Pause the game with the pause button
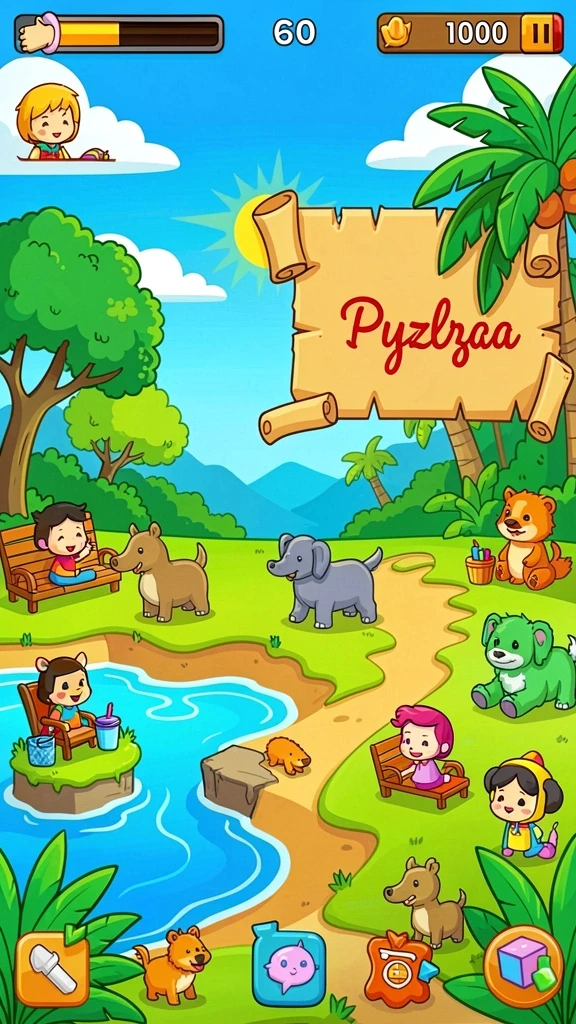This screenshot has width=576, height=1024. pyautogui.click(x=541, y=33)
